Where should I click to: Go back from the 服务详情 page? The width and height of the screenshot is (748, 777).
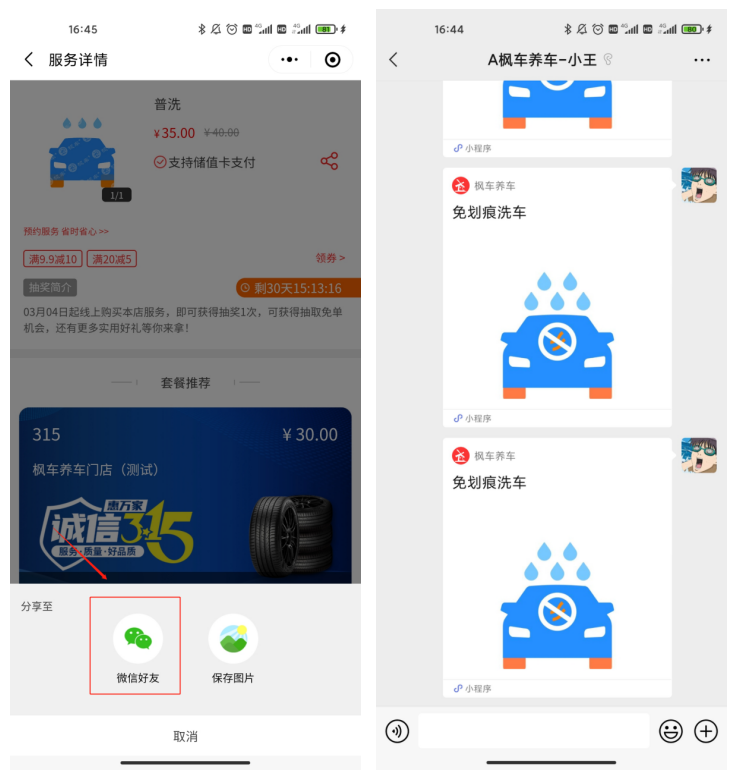tap(29, 60)
